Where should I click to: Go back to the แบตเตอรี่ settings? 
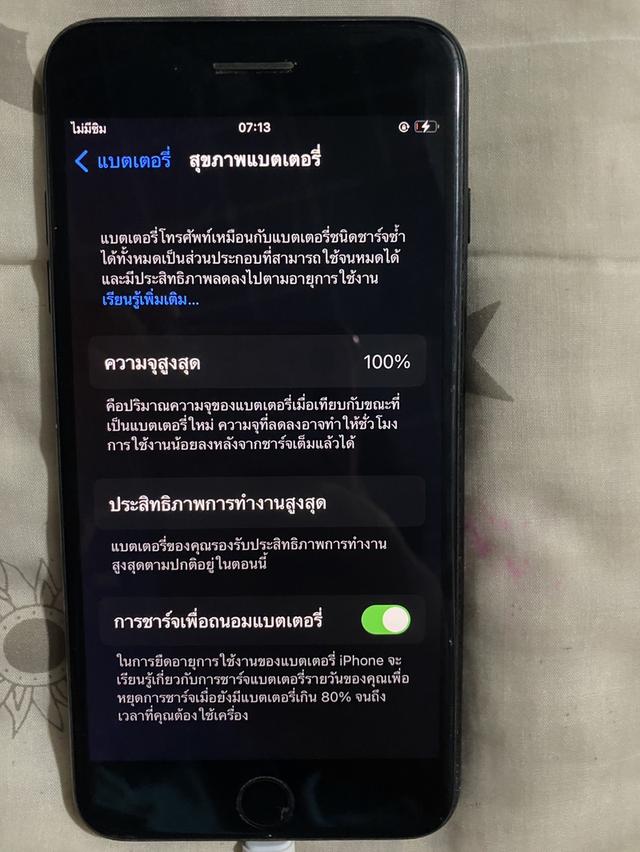pyautogui.click(x=122, y=160)
